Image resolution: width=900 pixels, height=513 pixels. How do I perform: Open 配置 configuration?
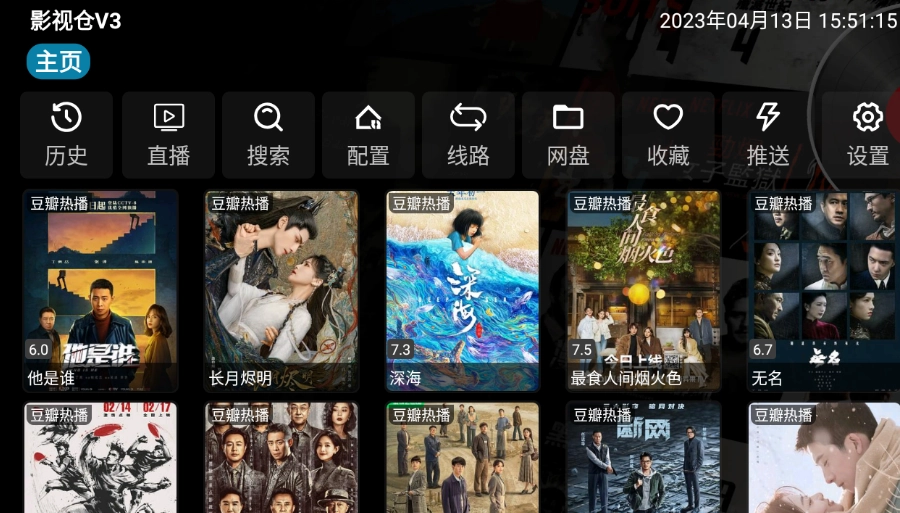click(x=368, y=134)
